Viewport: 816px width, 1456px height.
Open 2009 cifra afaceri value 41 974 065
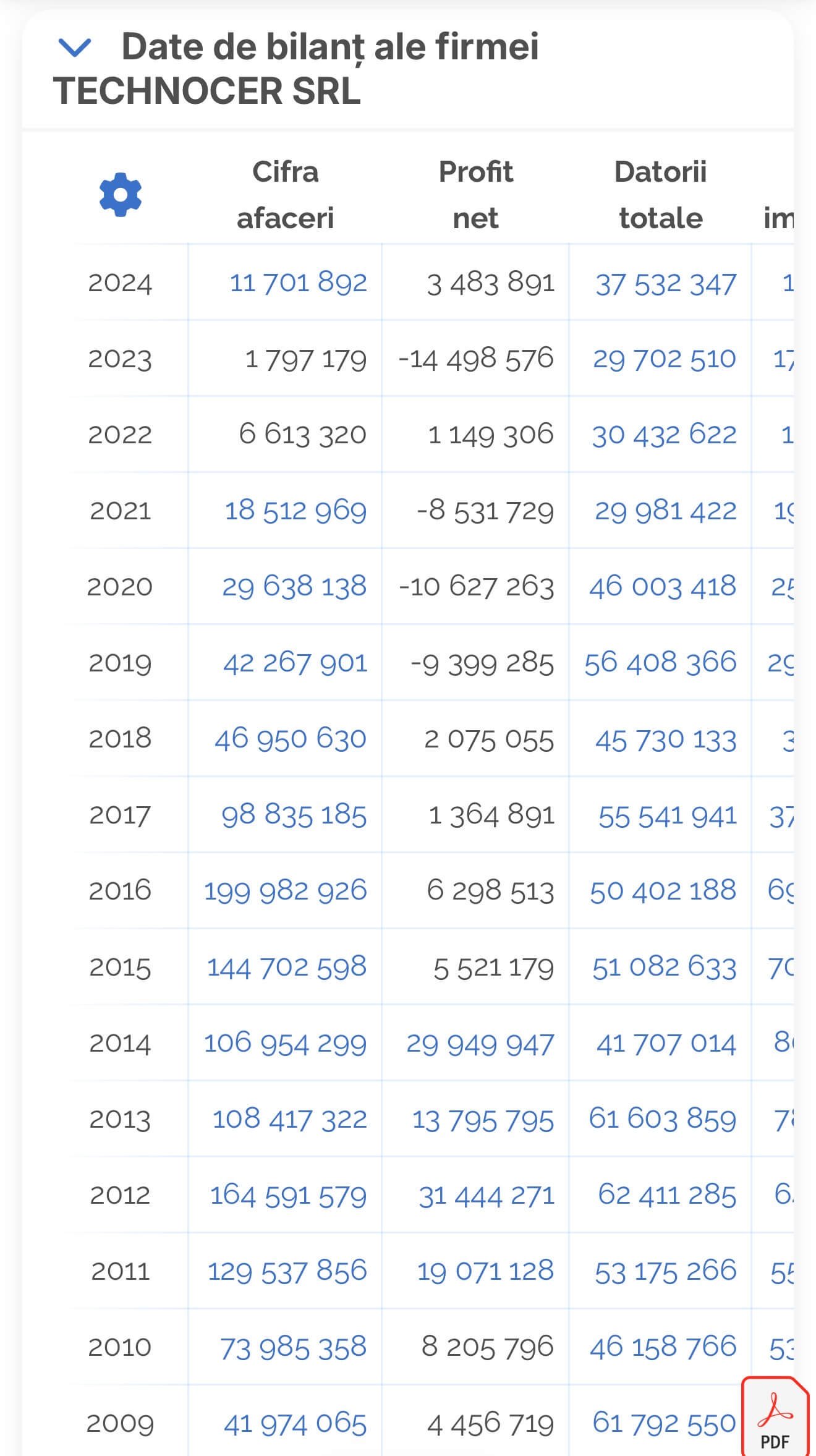pyautogui.click(x=295, y=1424)
